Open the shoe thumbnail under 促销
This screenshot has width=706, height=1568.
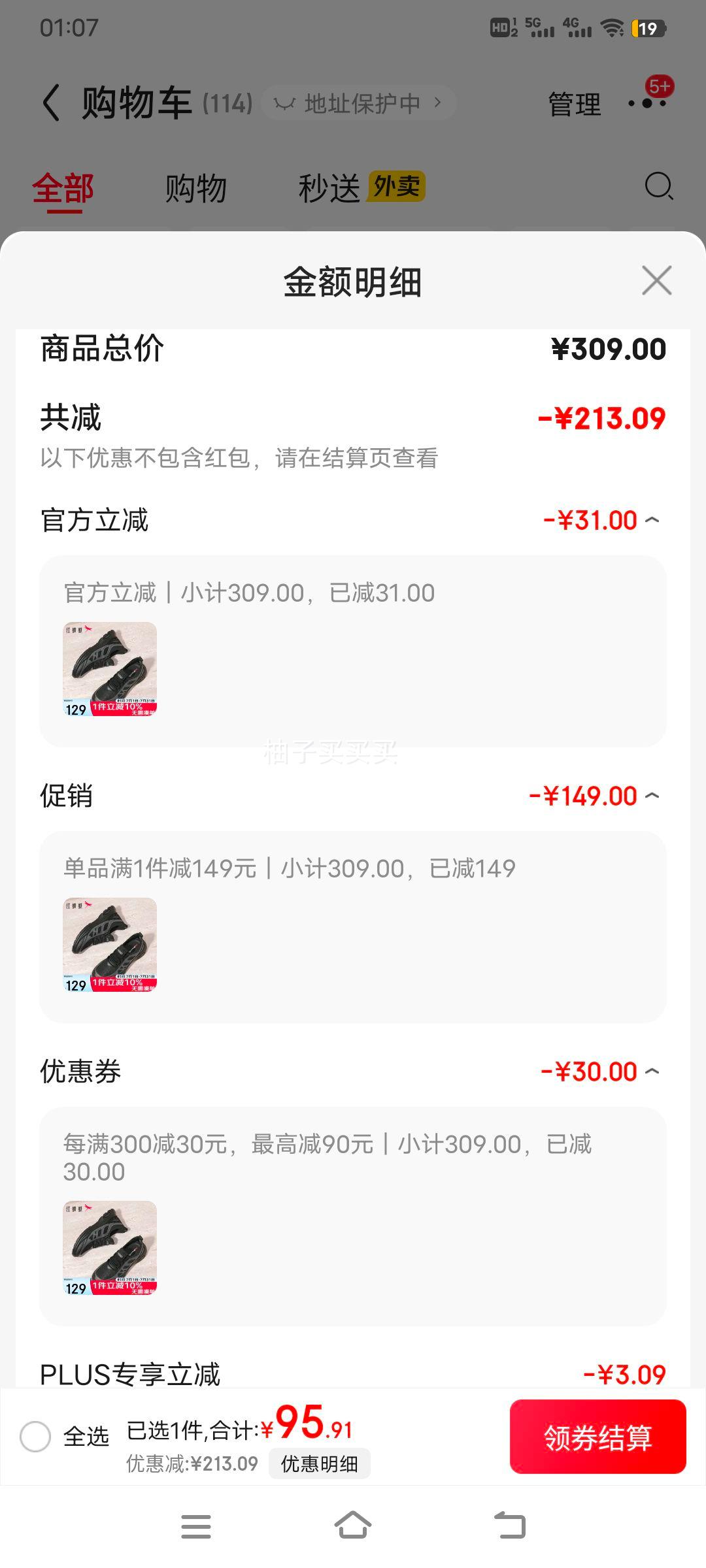[x=110, y=945]
